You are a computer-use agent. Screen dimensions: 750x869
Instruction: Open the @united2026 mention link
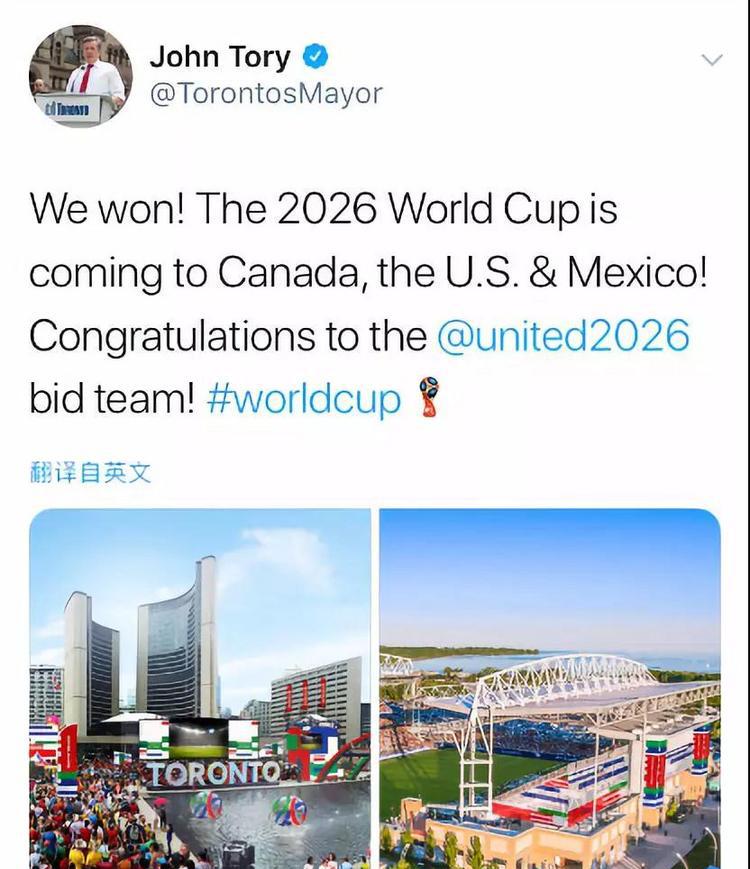[x=563, y=336]
